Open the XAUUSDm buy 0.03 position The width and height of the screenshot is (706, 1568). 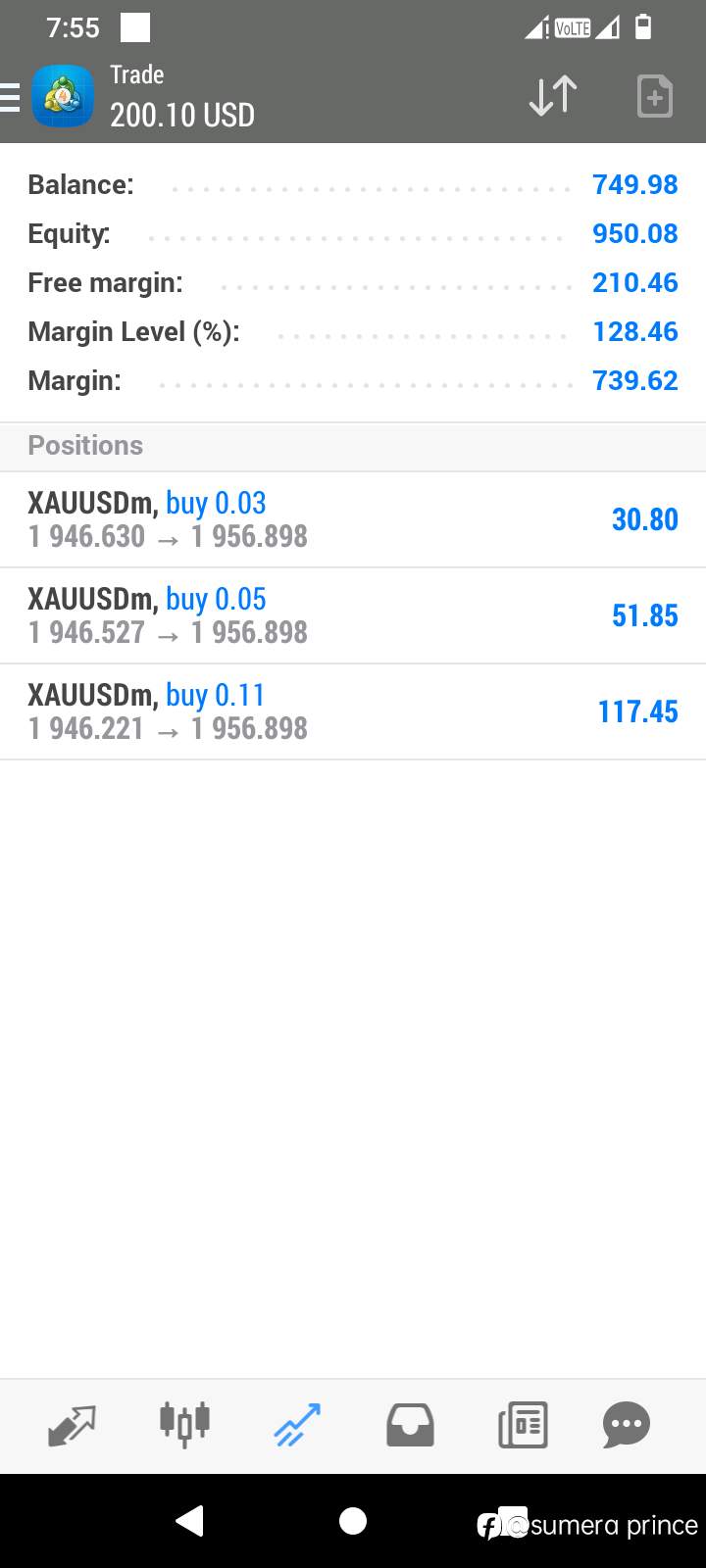tap(353, 519)
